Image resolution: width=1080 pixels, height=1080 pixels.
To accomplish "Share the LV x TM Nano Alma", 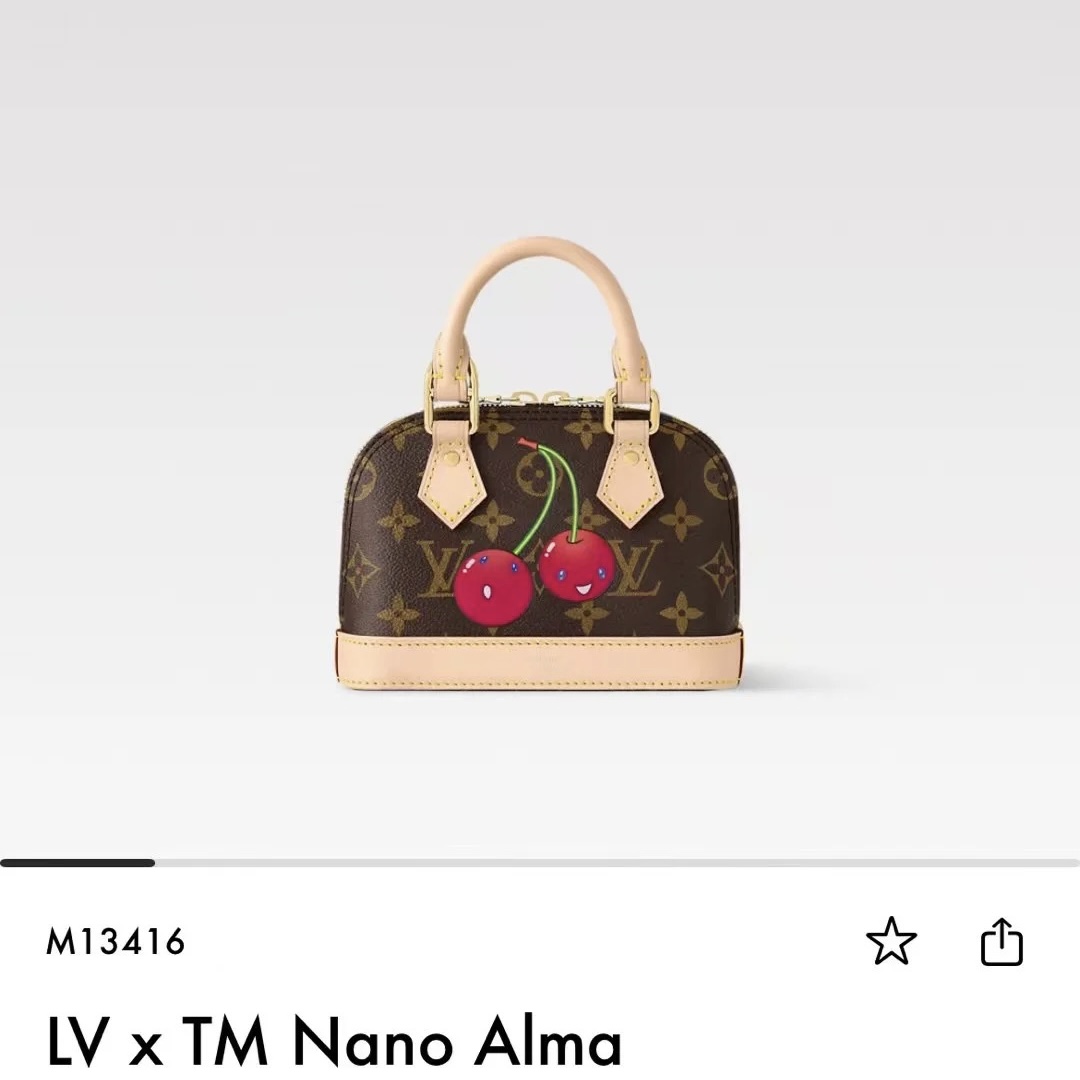I will (1001, 942).
